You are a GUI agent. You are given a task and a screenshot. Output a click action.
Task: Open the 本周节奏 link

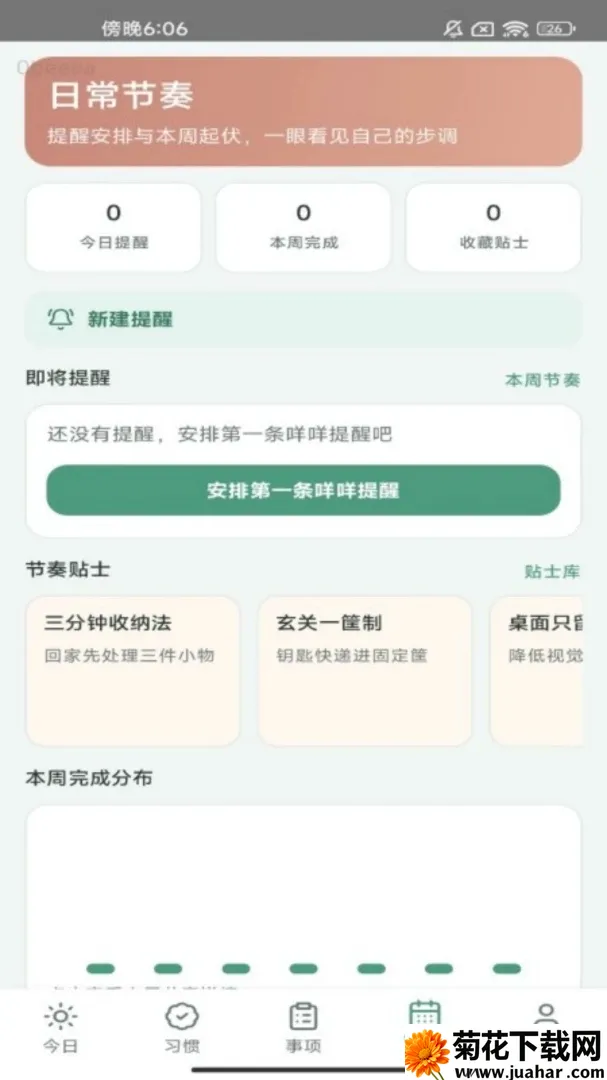(542, 380)
